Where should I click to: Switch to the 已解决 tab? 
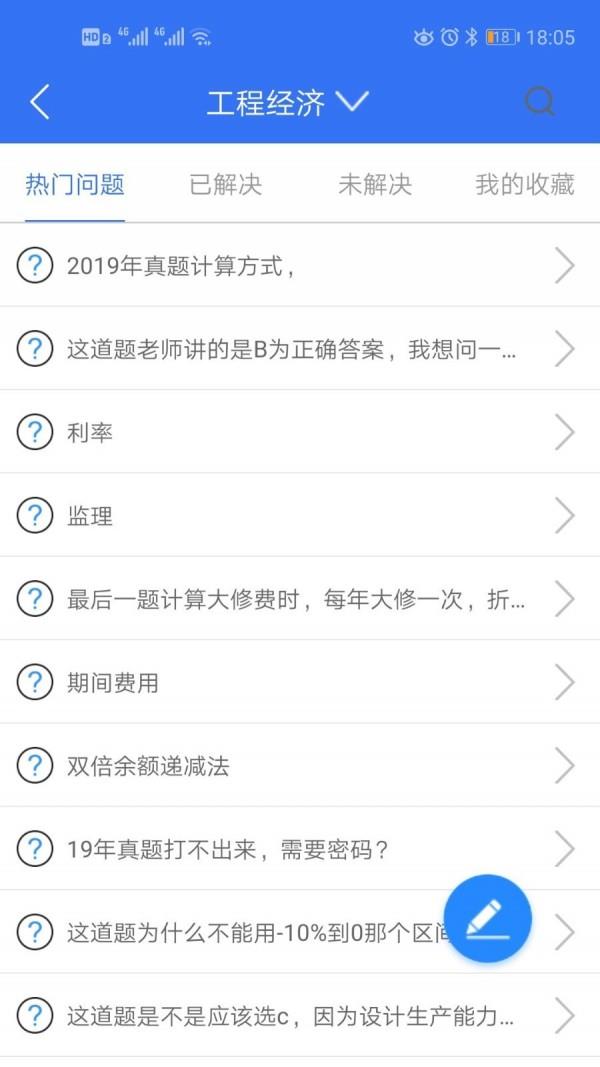coord(225,184)
